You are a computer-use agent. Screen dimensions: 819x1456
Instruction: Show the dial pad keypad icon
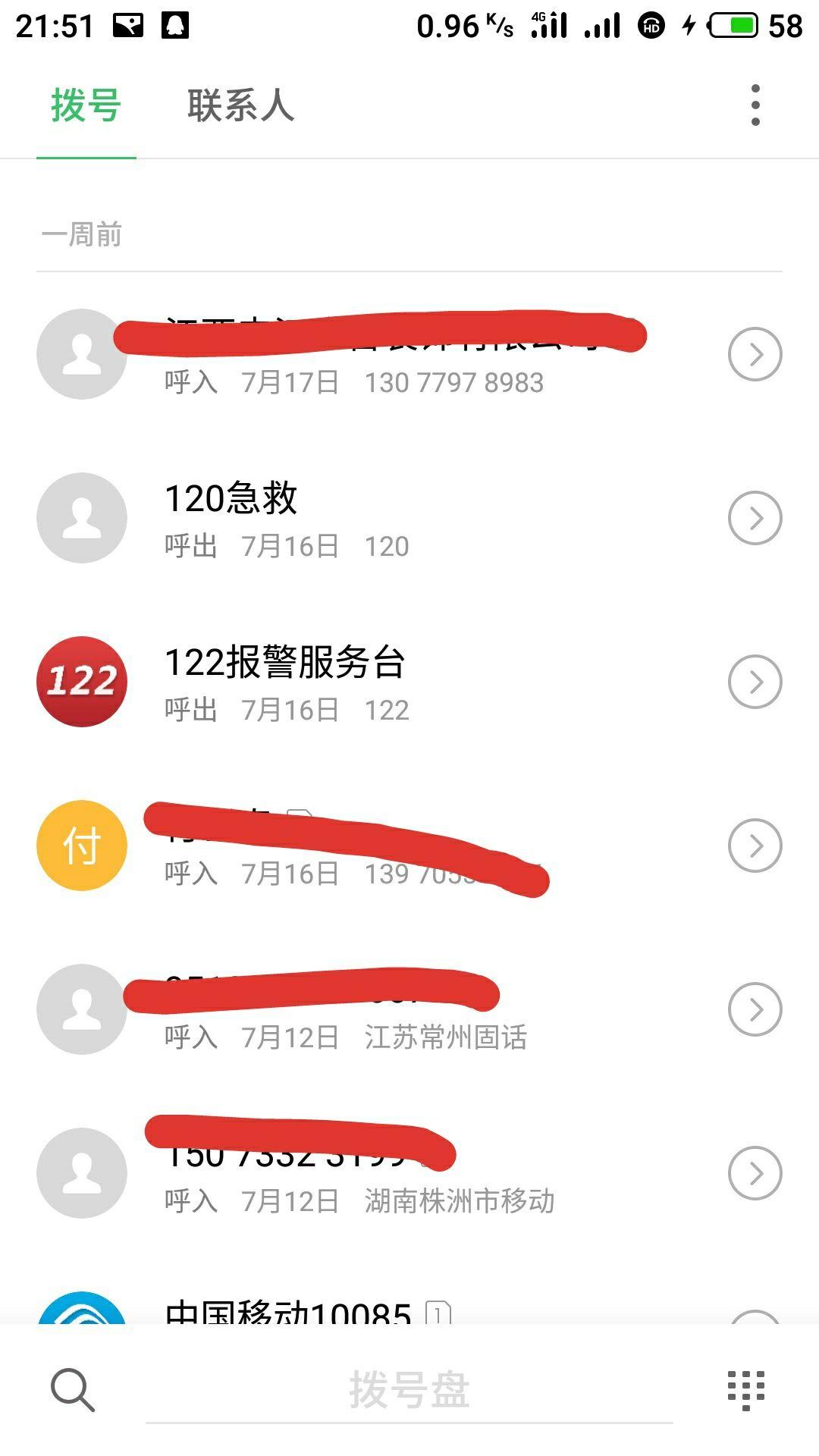746,1389
